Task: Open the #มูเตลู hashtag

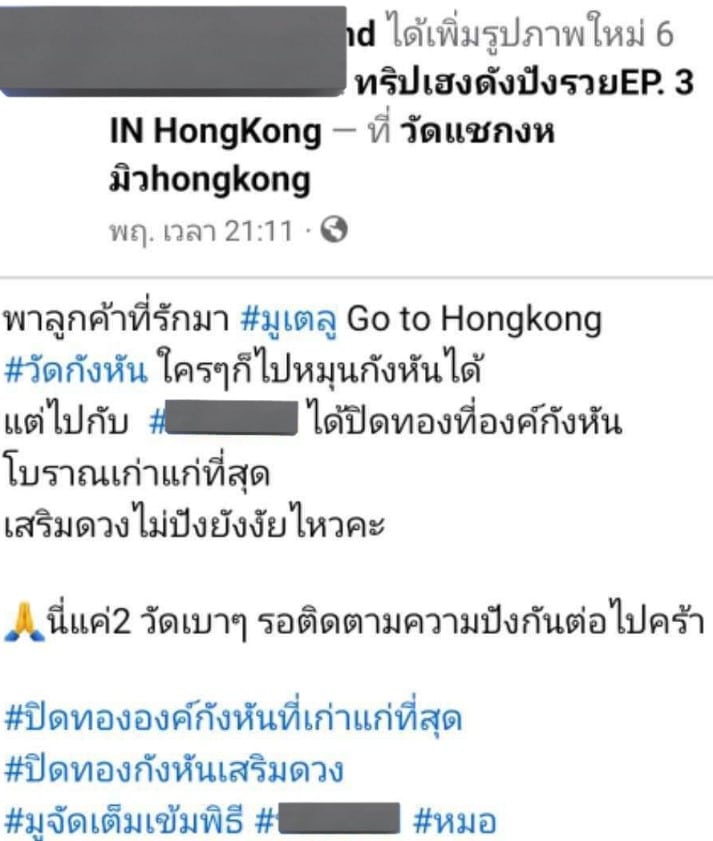Action: pyautogui.click(x=292, y=320)
